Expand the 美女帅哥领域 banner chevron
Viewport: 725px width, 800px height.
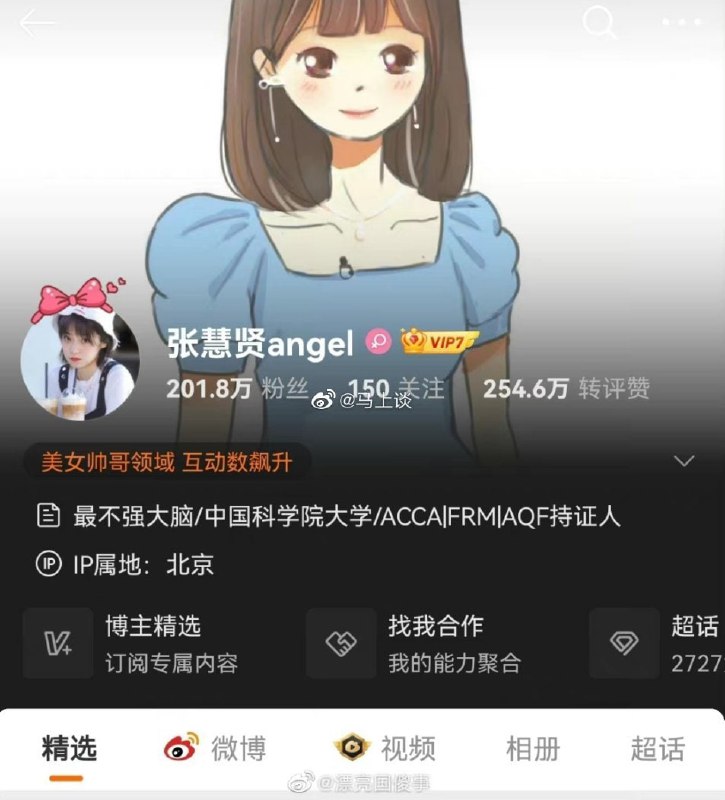pyautogui.click(x=684, y=462)
